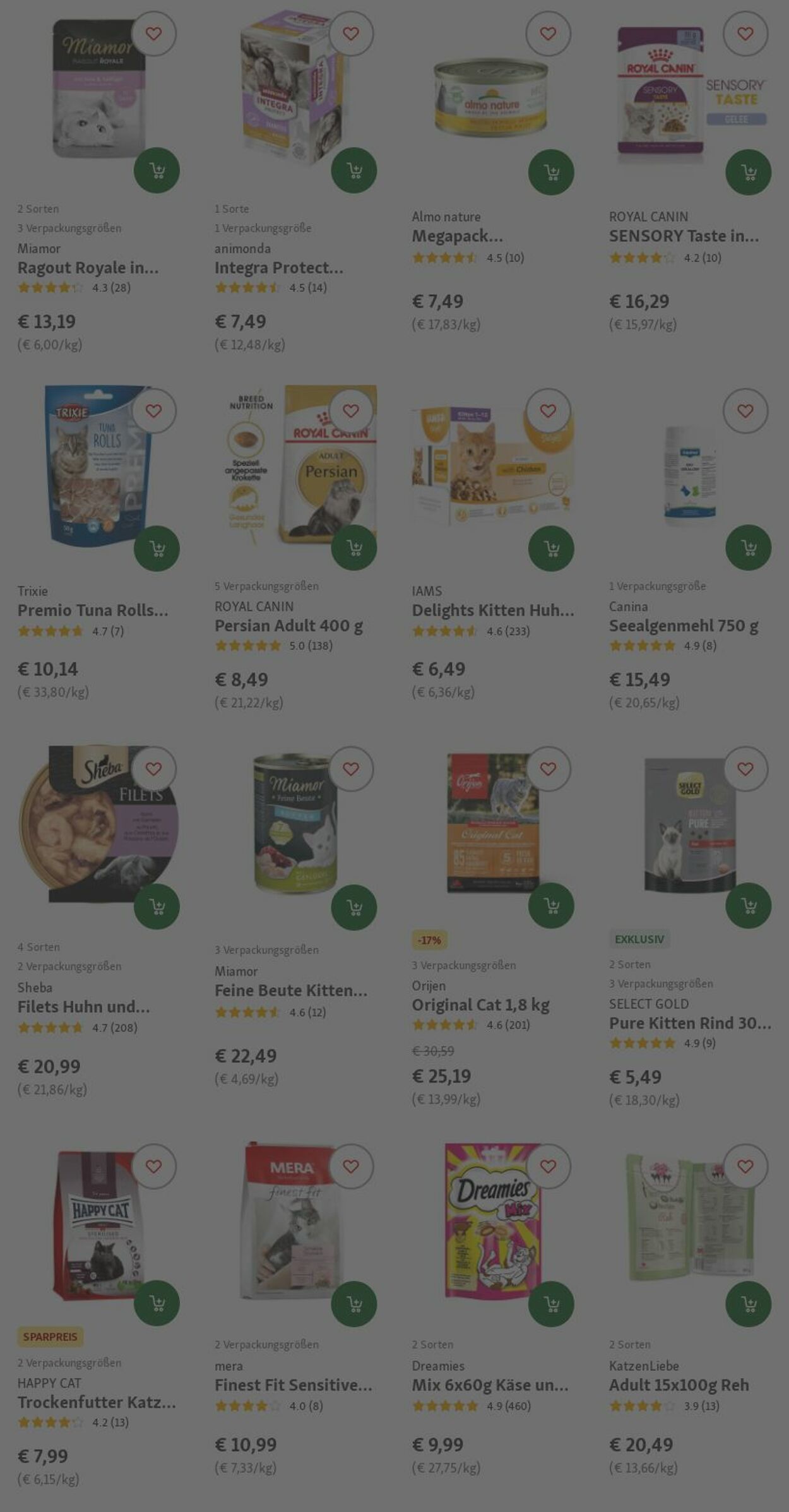Save Dreamies Mix to wishlist
Screen dimensions: 789x1512
(x=548, y=1166)
